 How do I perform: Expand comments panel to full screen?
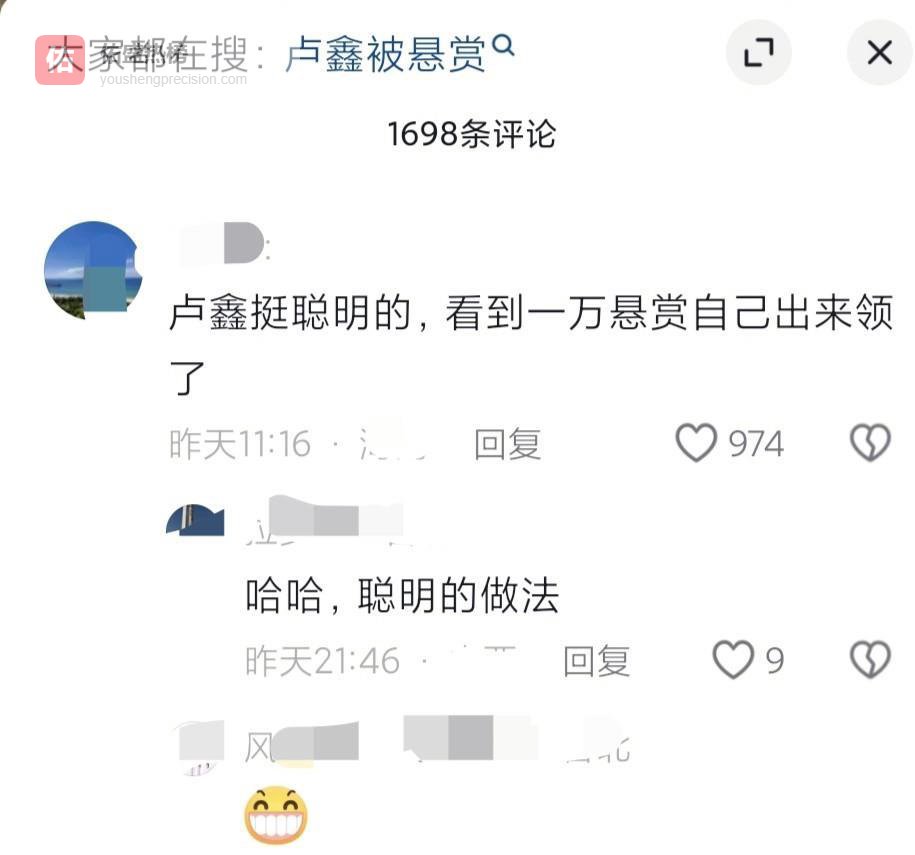click(x=759, y=52)
